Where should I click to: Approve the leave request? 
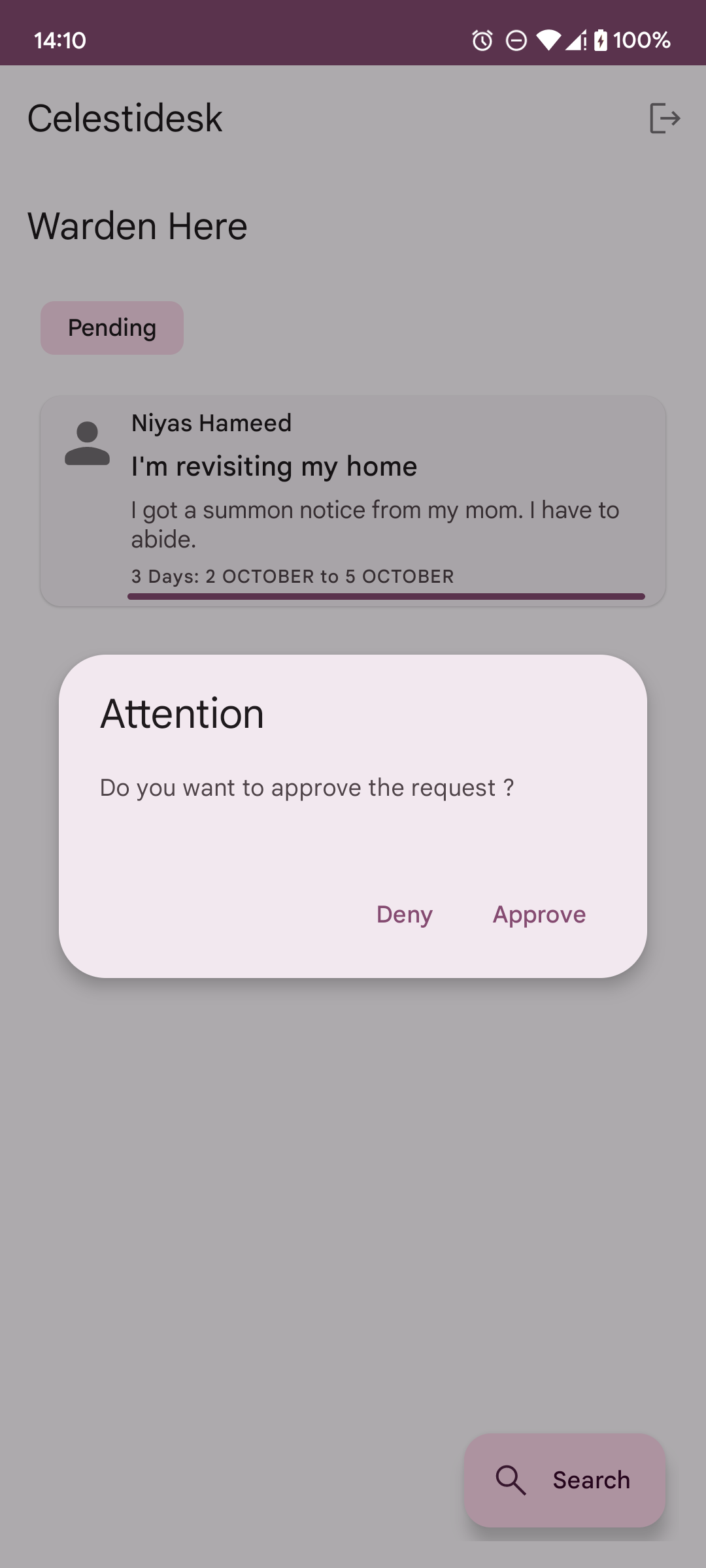pyautogui.click(x=539, y=914)
